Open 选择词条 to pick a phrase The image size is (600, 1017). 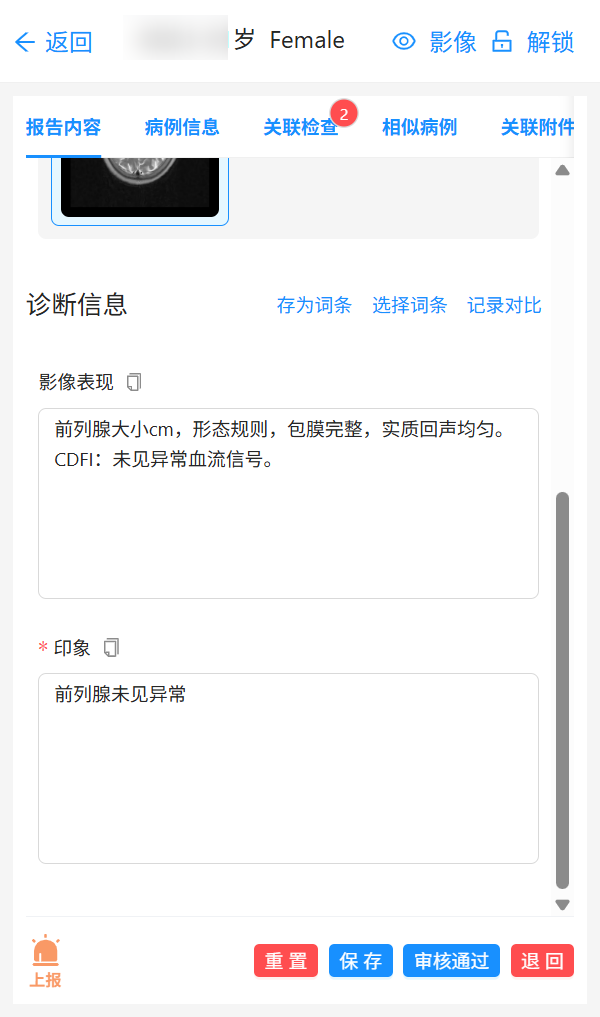(409, 306)
